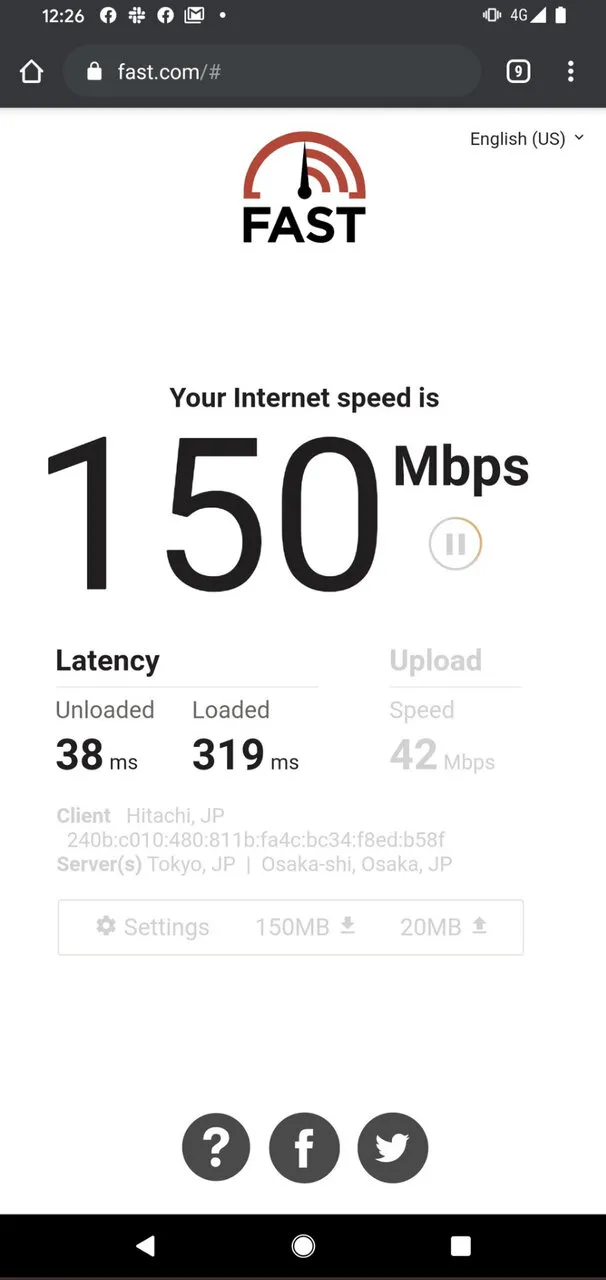Viewport: 606px width, 1280px height.
Task: Tap the fast.com address bar
Action: [270, 71]
